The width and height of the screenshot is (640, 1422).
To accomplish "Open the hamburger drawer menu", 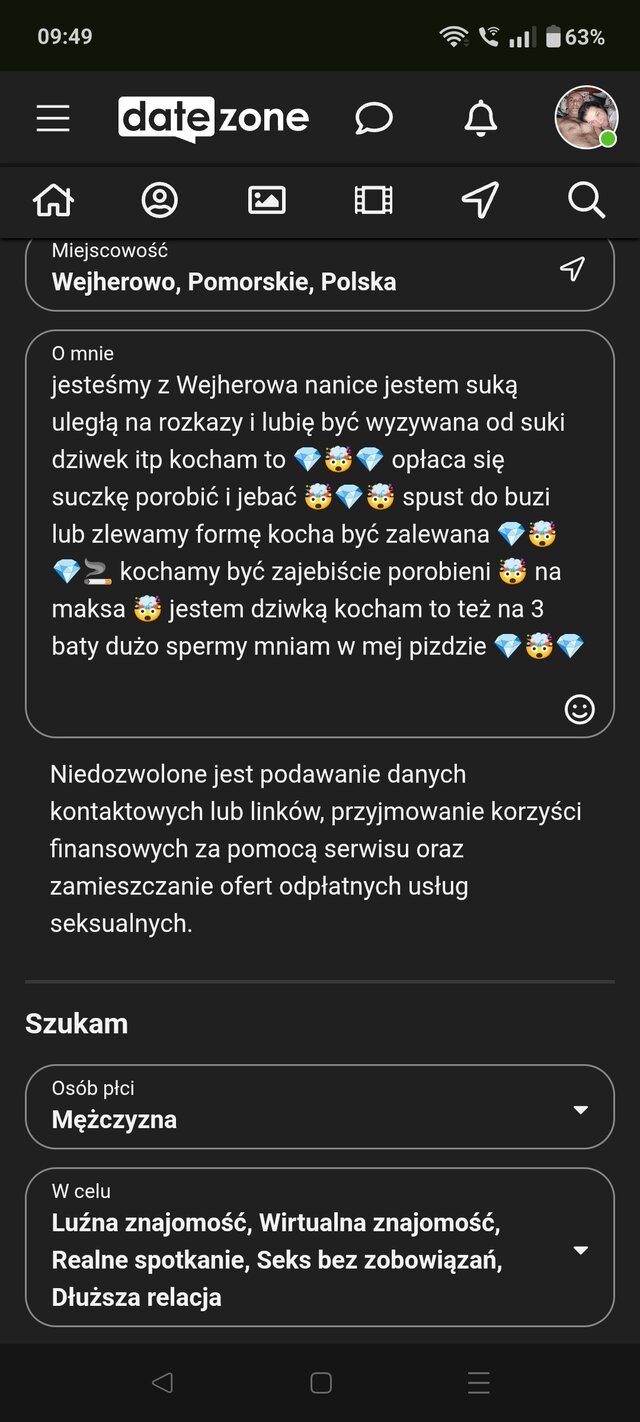I will [x=53, y=119].
